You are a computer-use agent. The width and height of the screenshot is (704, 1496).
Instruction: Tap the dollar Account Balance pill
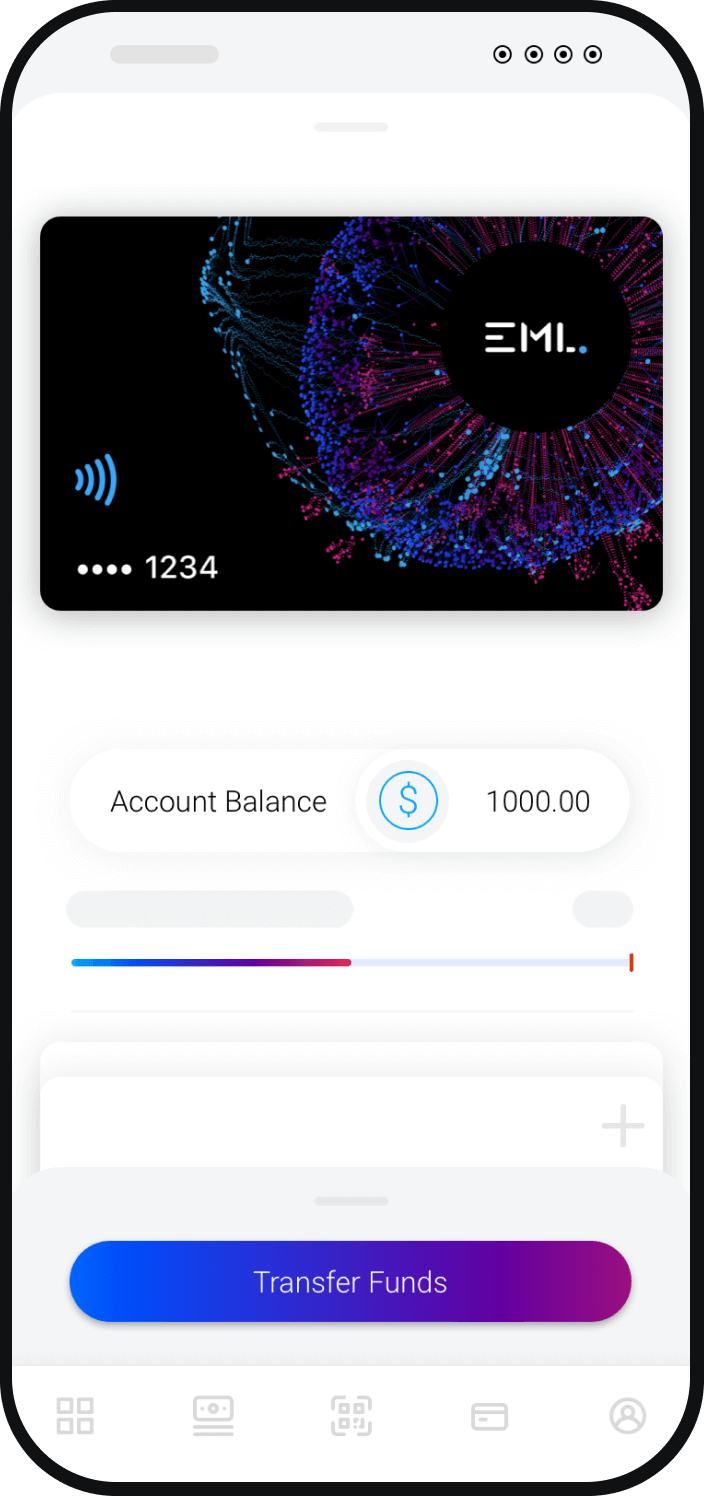(x=350, y=801)
